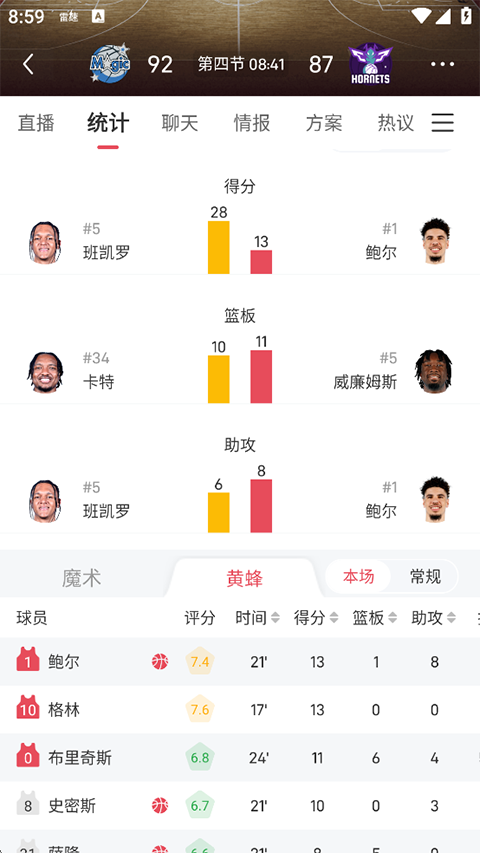
Task: Select the 热议 tab
Action: (396, 123)
